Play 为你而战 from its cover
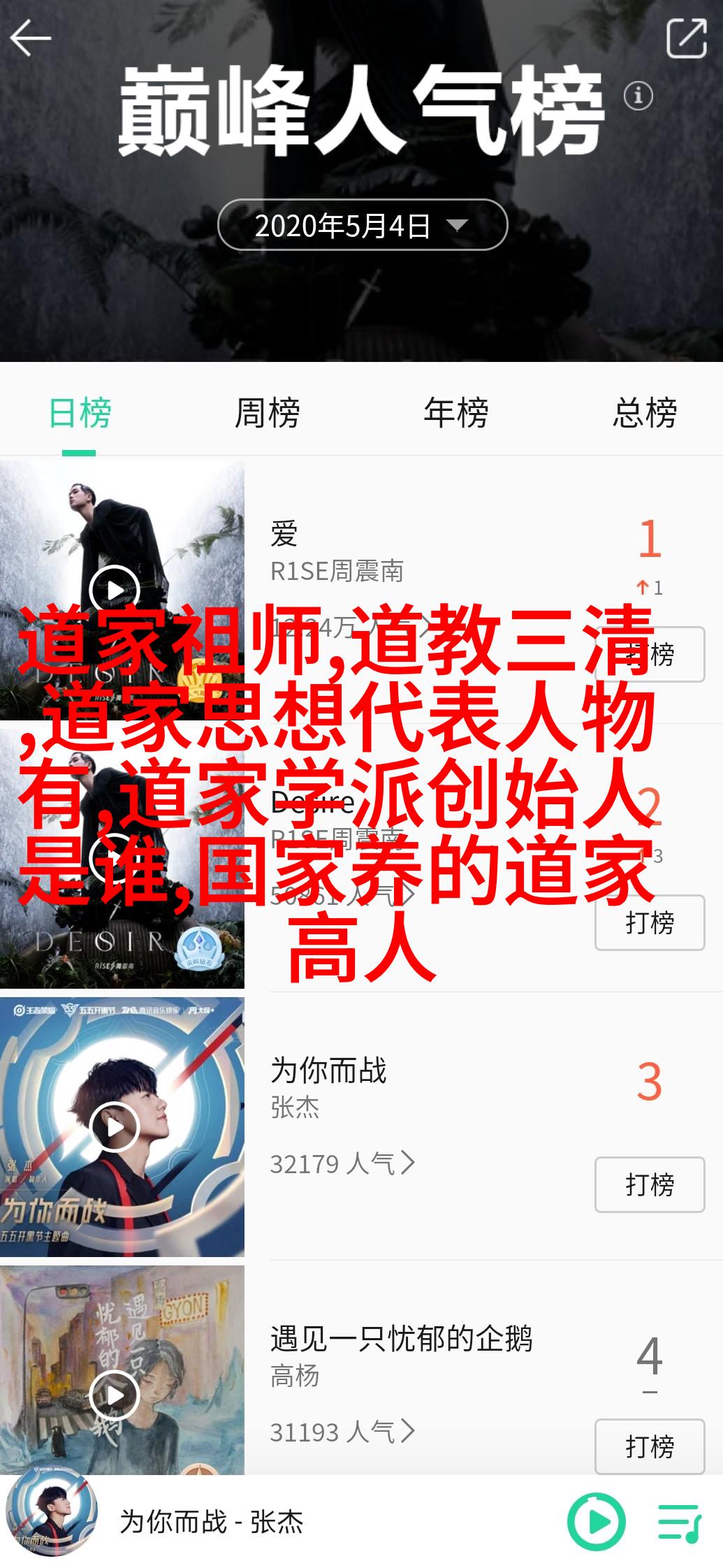Image resolution: width=723 pixels, height=1568 pixels. coord(115,1126)
